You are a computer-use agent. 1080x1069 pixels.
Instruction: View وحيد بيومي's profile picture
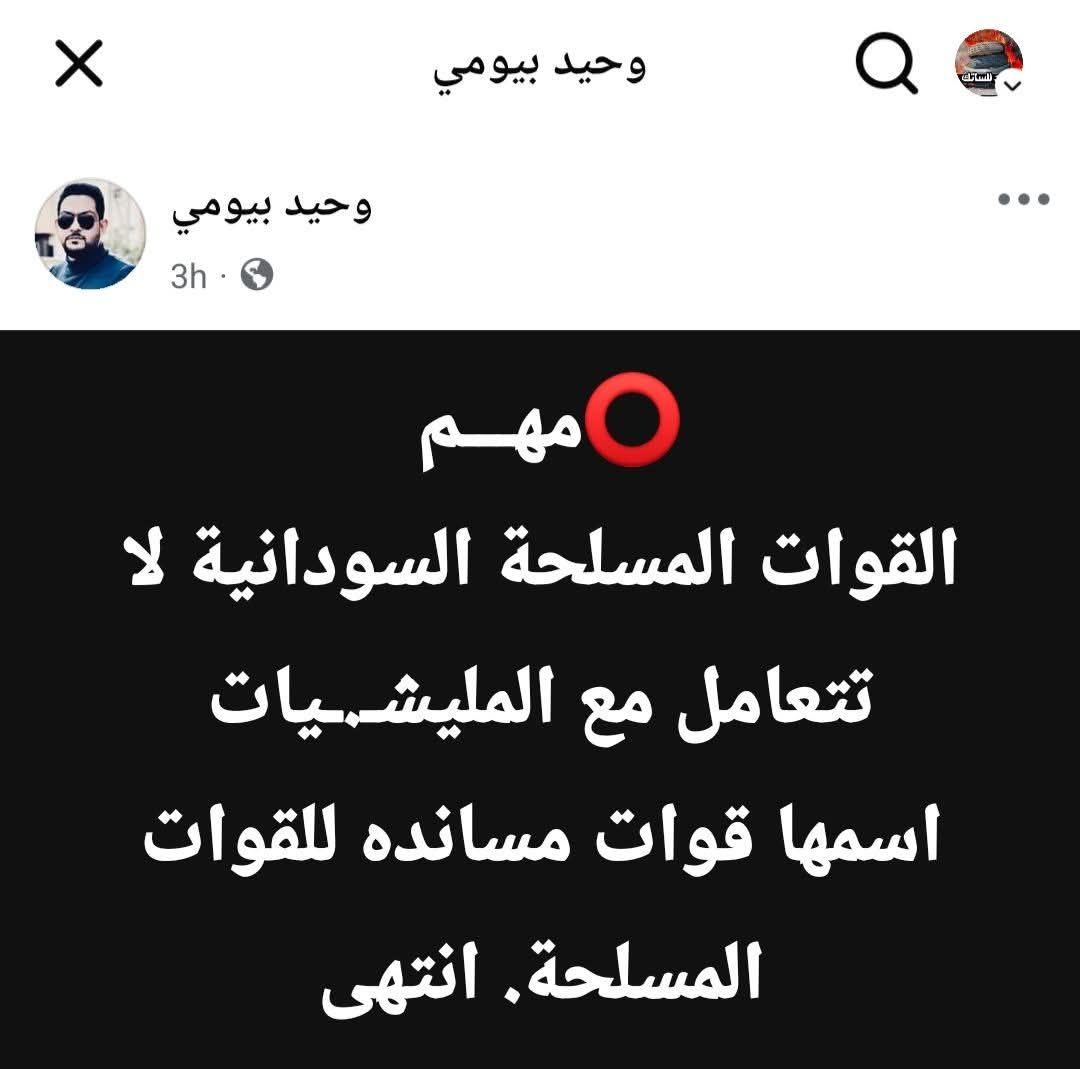point(90,234)
